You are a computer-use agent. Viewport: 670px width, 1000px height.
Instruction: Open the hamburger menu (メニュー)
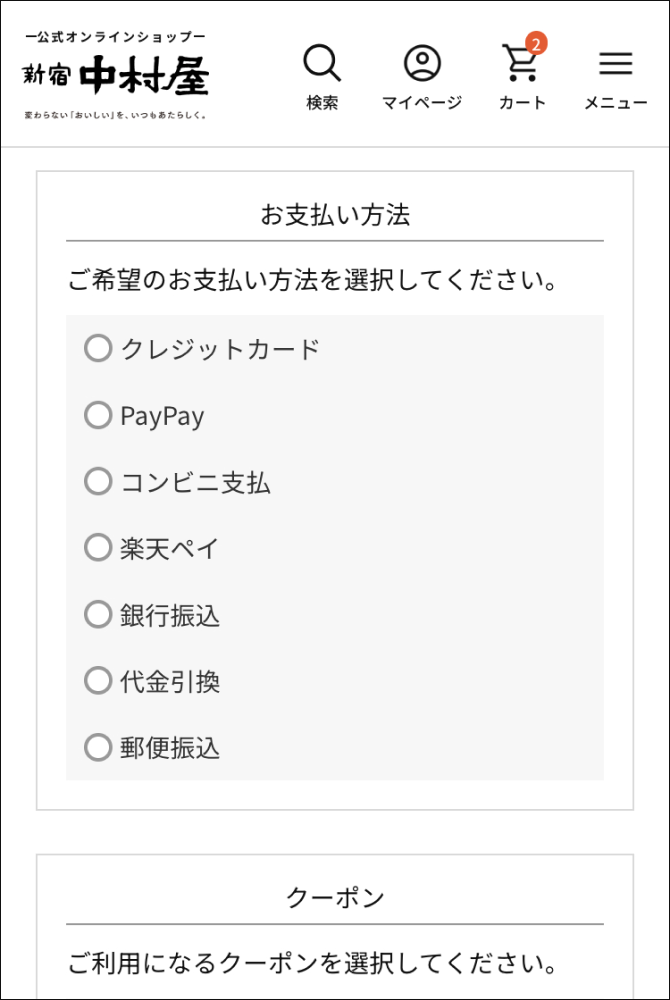click(615, 75)
